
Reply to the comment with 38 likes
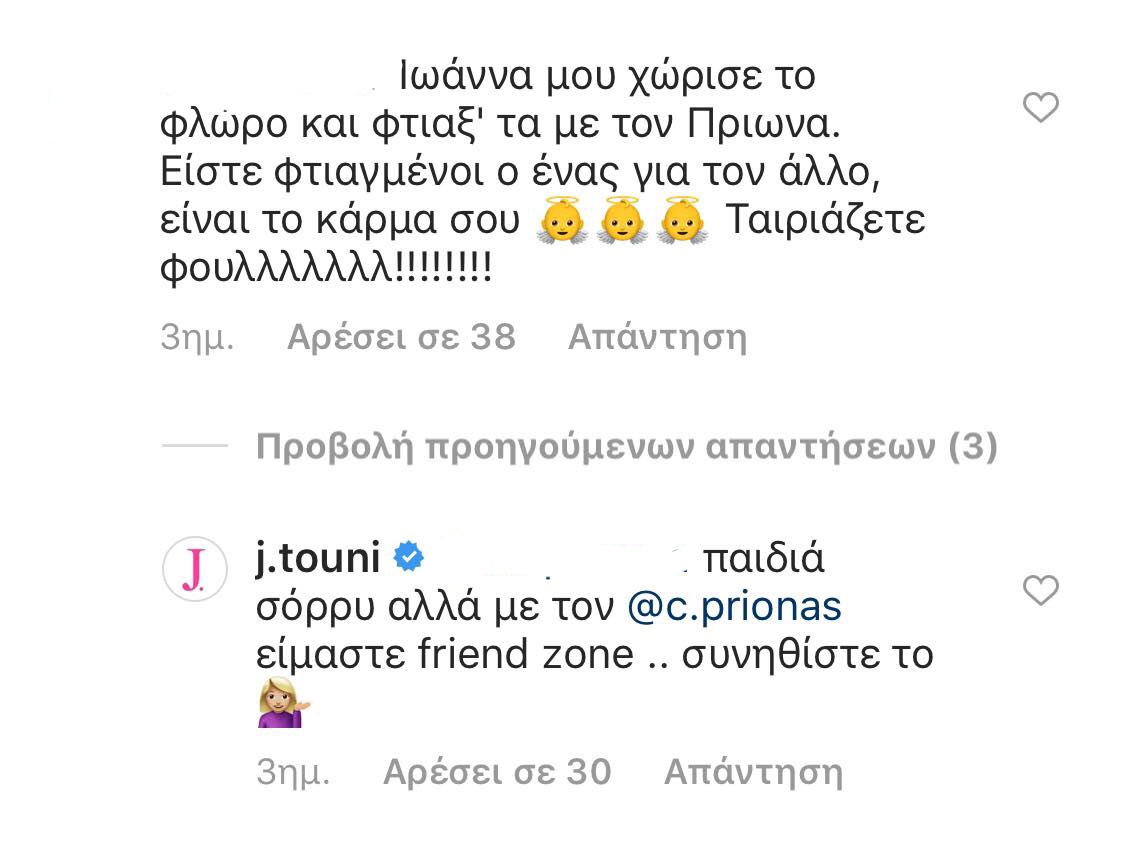tap(657, 338)
